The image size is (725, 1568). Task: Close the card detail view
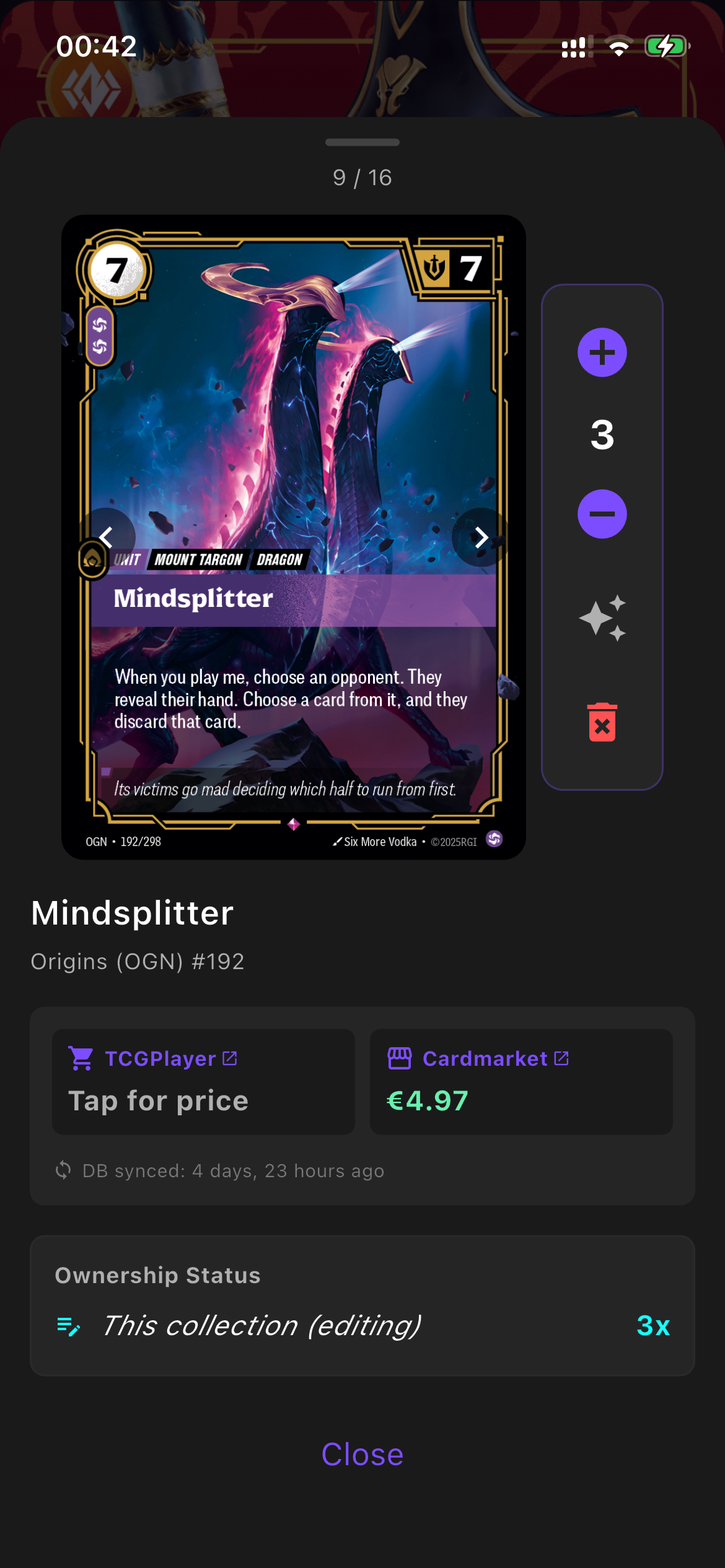(x=362, y=1454)
